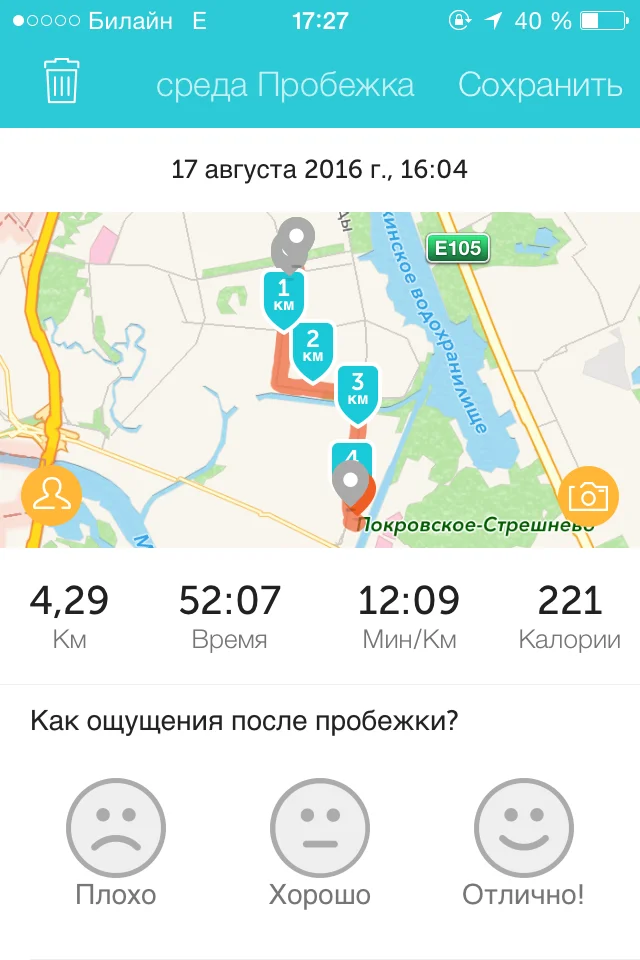Edit the title среда Пробежка
Viewport: 640px width, 960px height.
tap(285, 84)
